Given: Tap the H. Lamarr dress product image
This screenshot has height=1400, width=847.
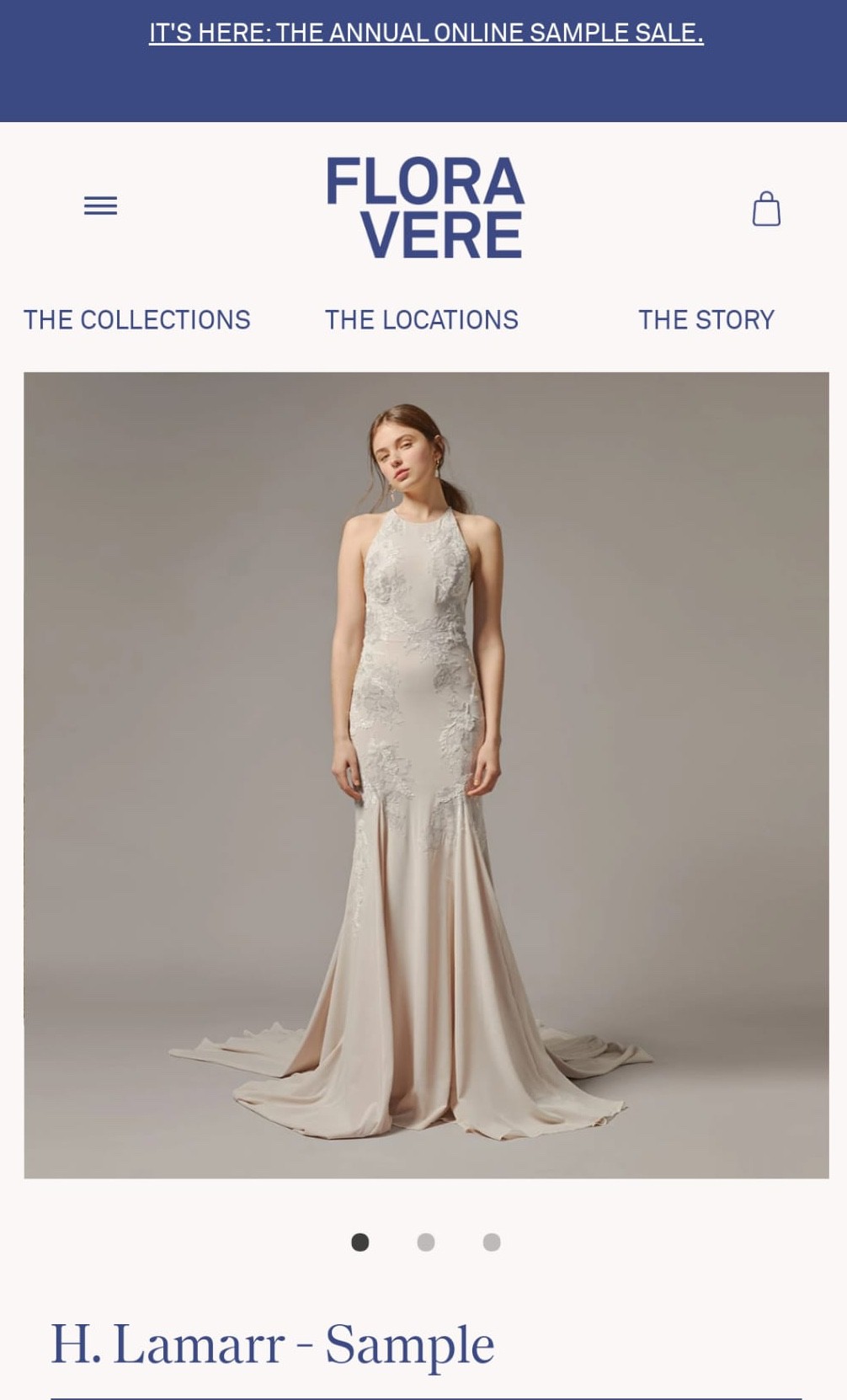Looking at the screenshot, I should click(426, 775).
